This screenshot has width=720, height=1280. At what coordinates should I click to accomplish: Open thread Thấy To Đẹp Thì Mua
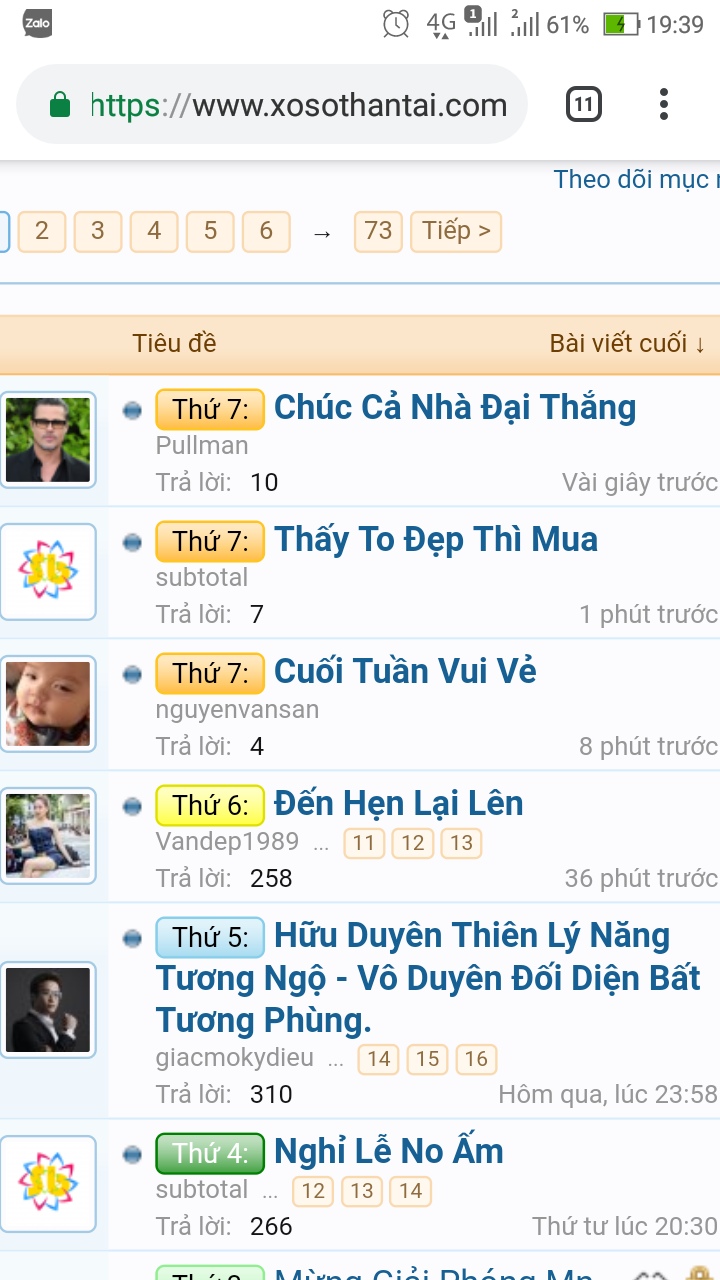tap(435, 539)
